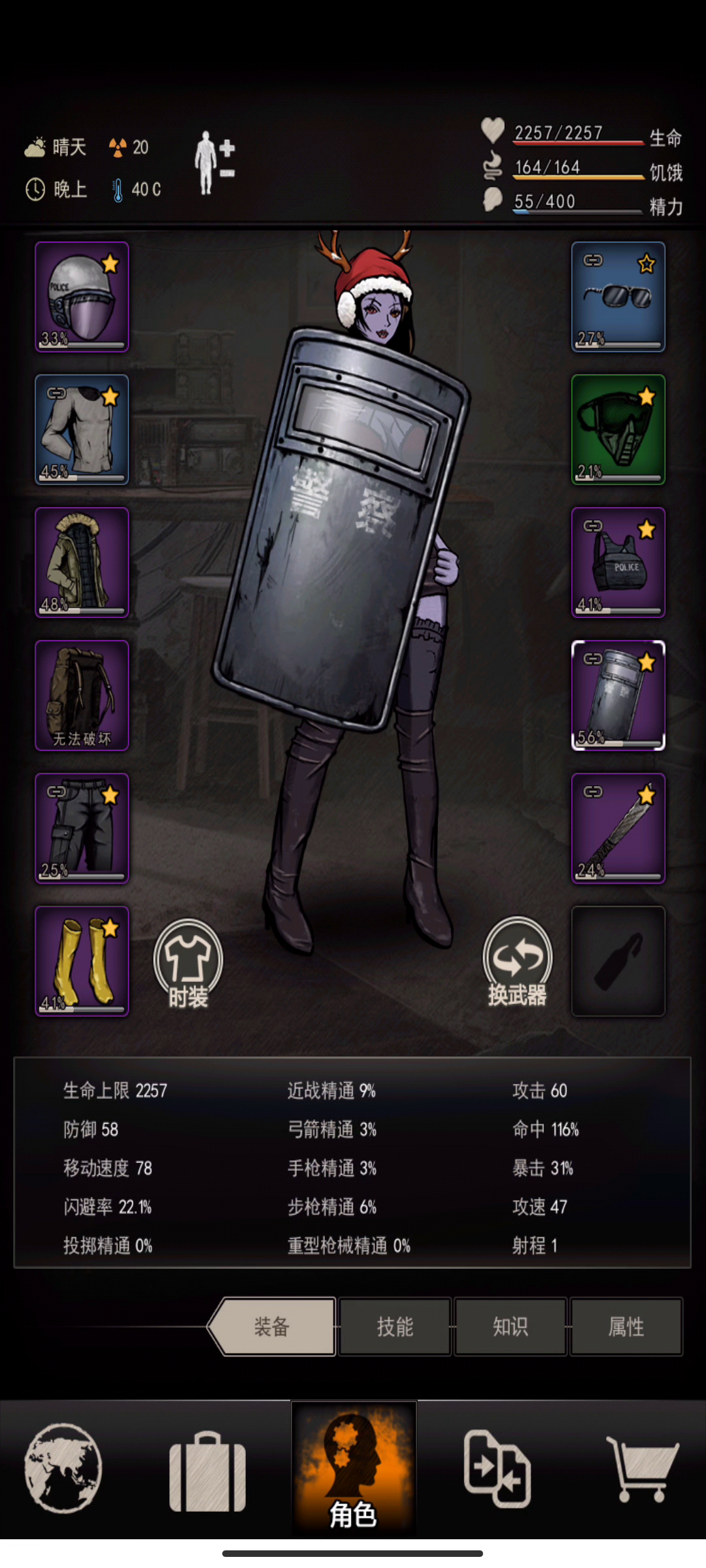Tap the yellow boots equipment slot
This screenshot has width=706, height=1568.
click(82, 960)
